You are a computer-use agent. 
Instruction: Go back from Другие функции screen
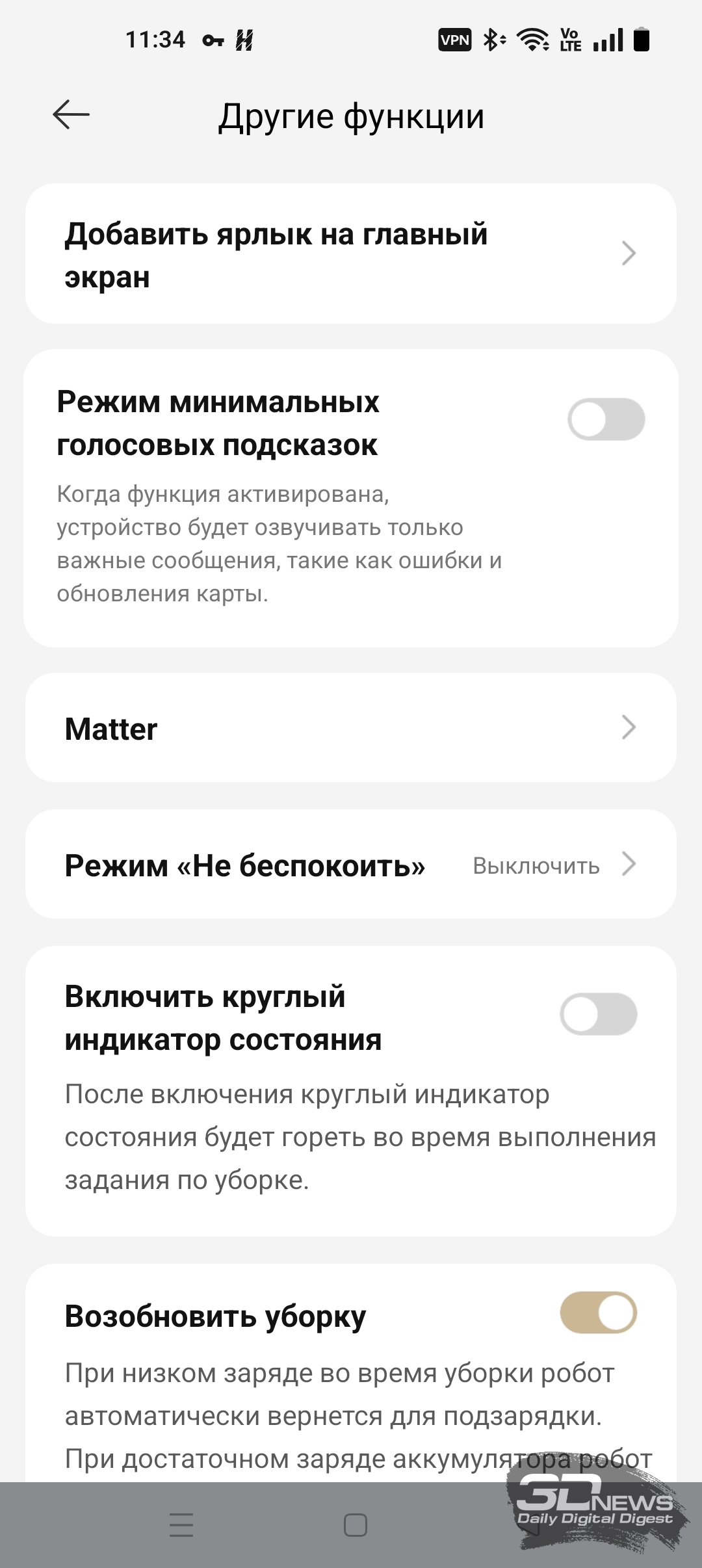pos(71,116)
